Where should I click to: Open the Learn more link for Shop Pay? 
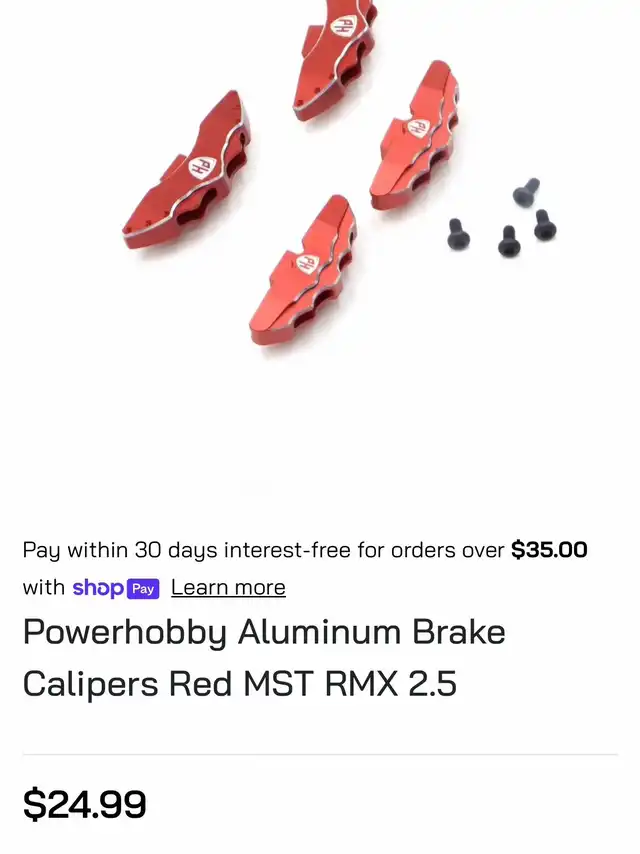(x=228, y=588)
